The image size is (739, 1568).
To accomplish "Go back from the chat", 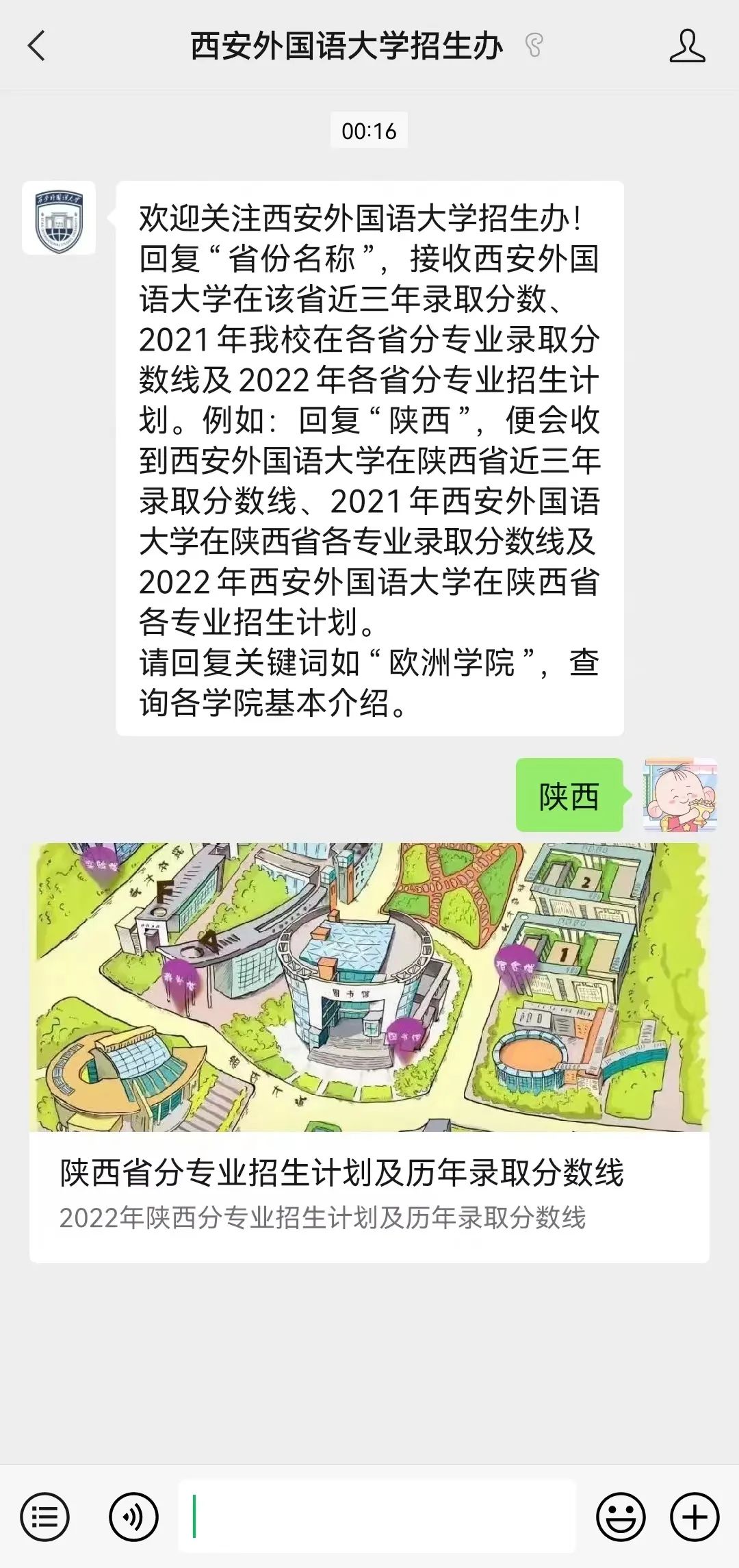I will tap(37, 47).
